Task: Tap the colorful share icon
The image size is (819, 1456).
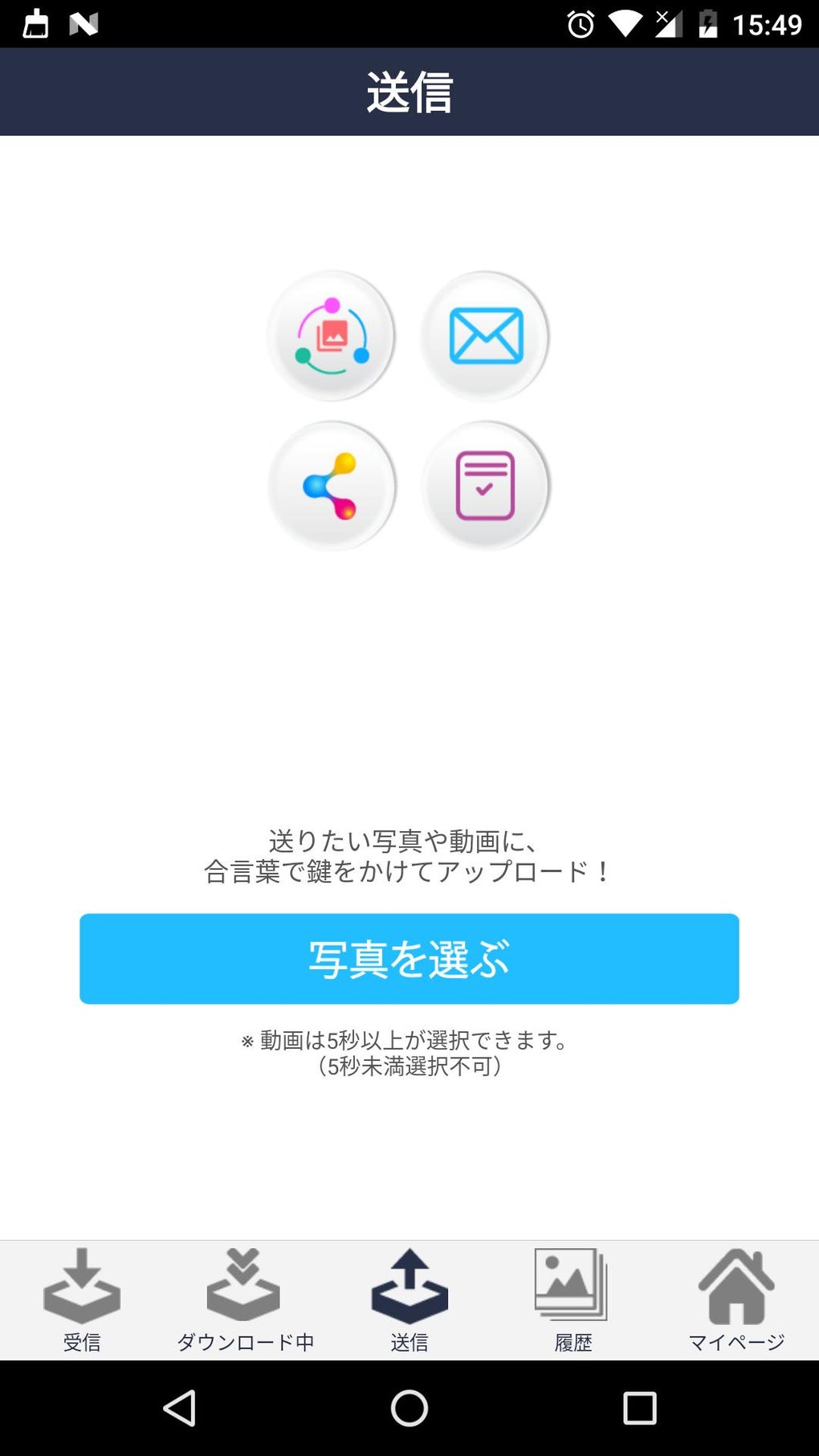Action: coord(332,486)
